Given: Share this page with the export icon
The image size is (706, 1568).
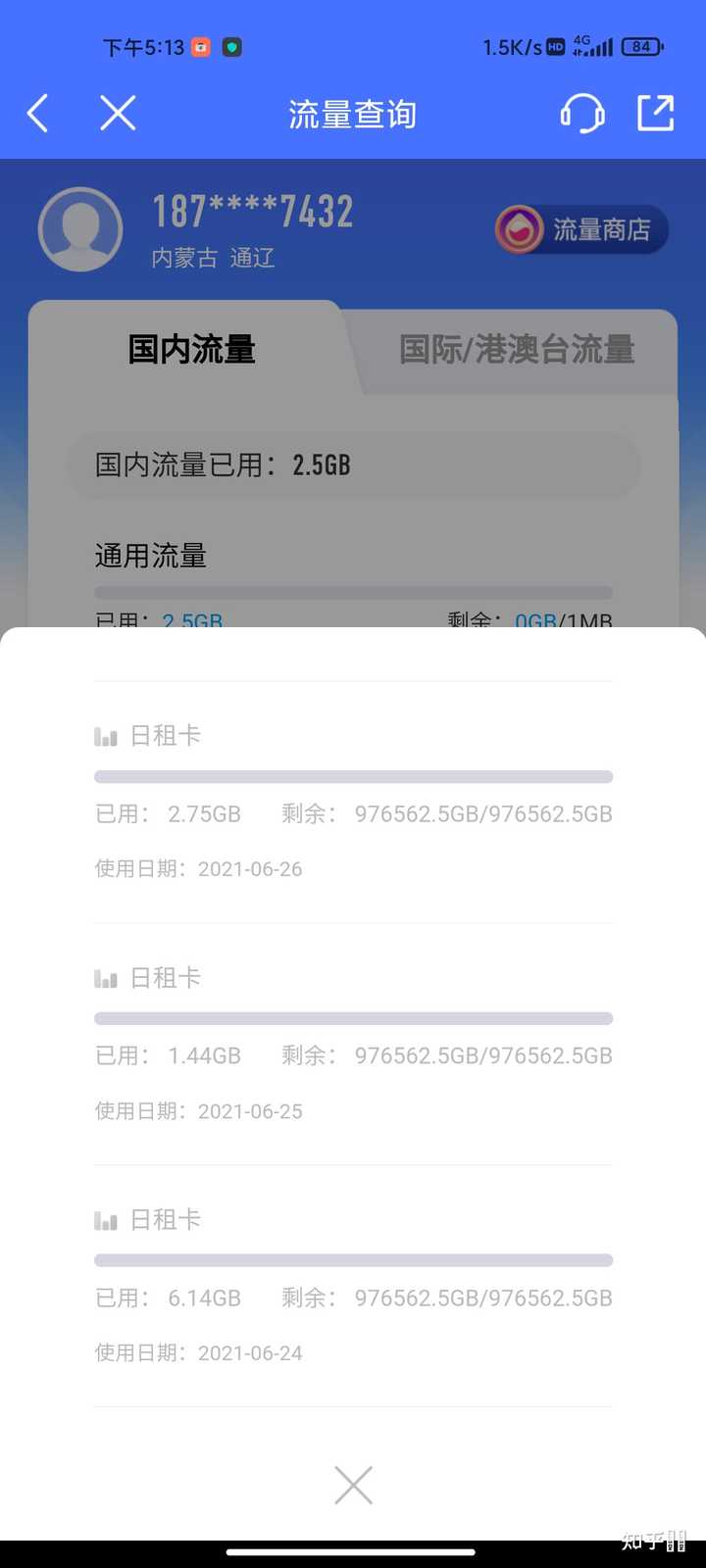Looking at the screenshot, I should (655, 114).
